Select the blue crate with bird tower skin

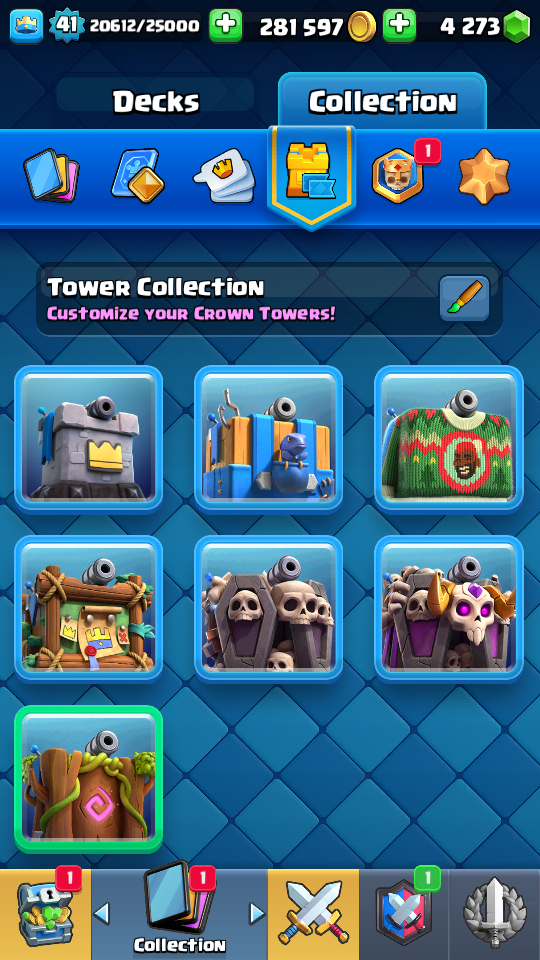pyautogui.click(x=269, y=438)
